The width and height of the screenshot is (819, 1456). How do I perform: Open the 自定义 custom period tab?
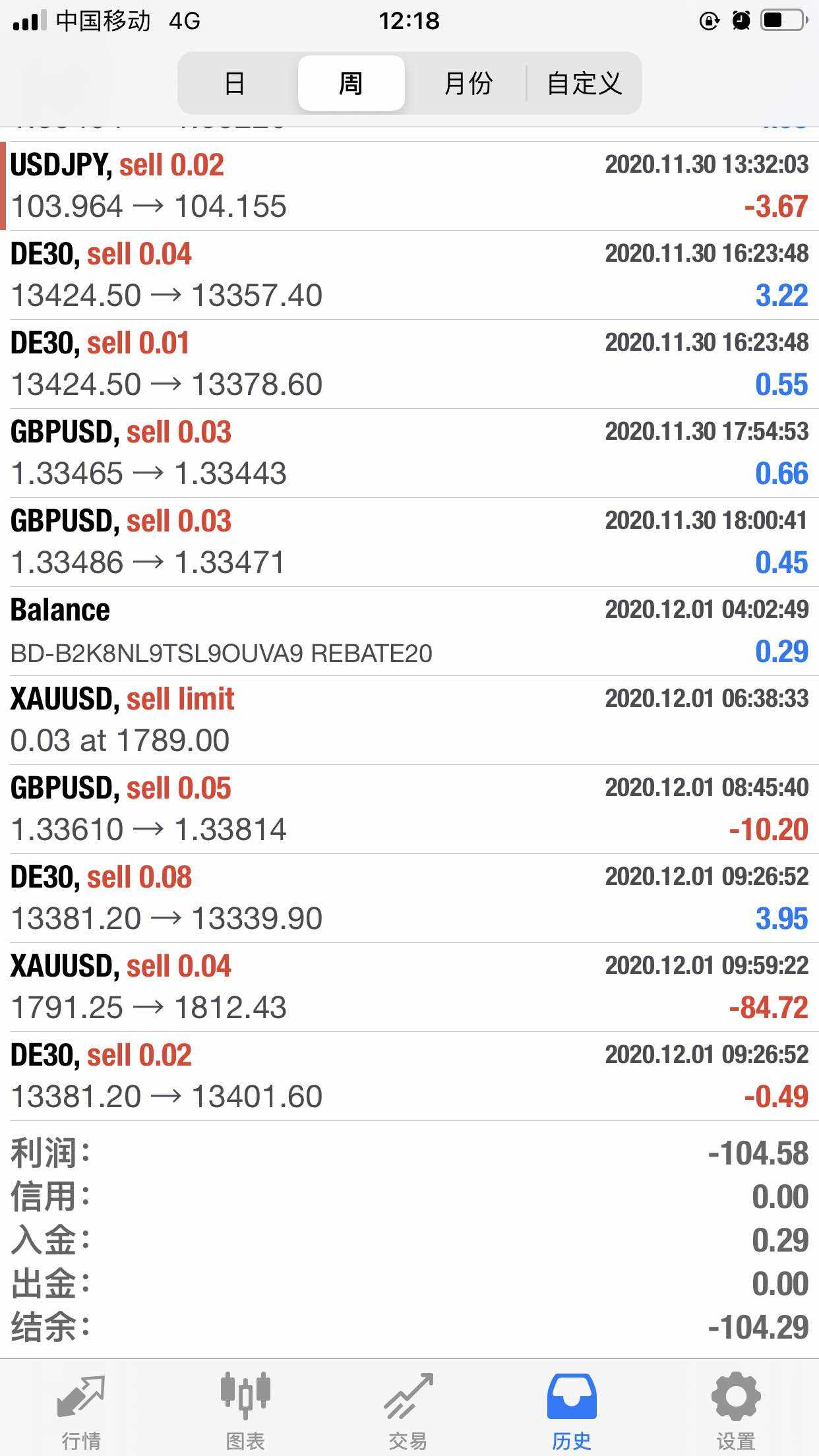pyautogui.click(x=584, y=84)
